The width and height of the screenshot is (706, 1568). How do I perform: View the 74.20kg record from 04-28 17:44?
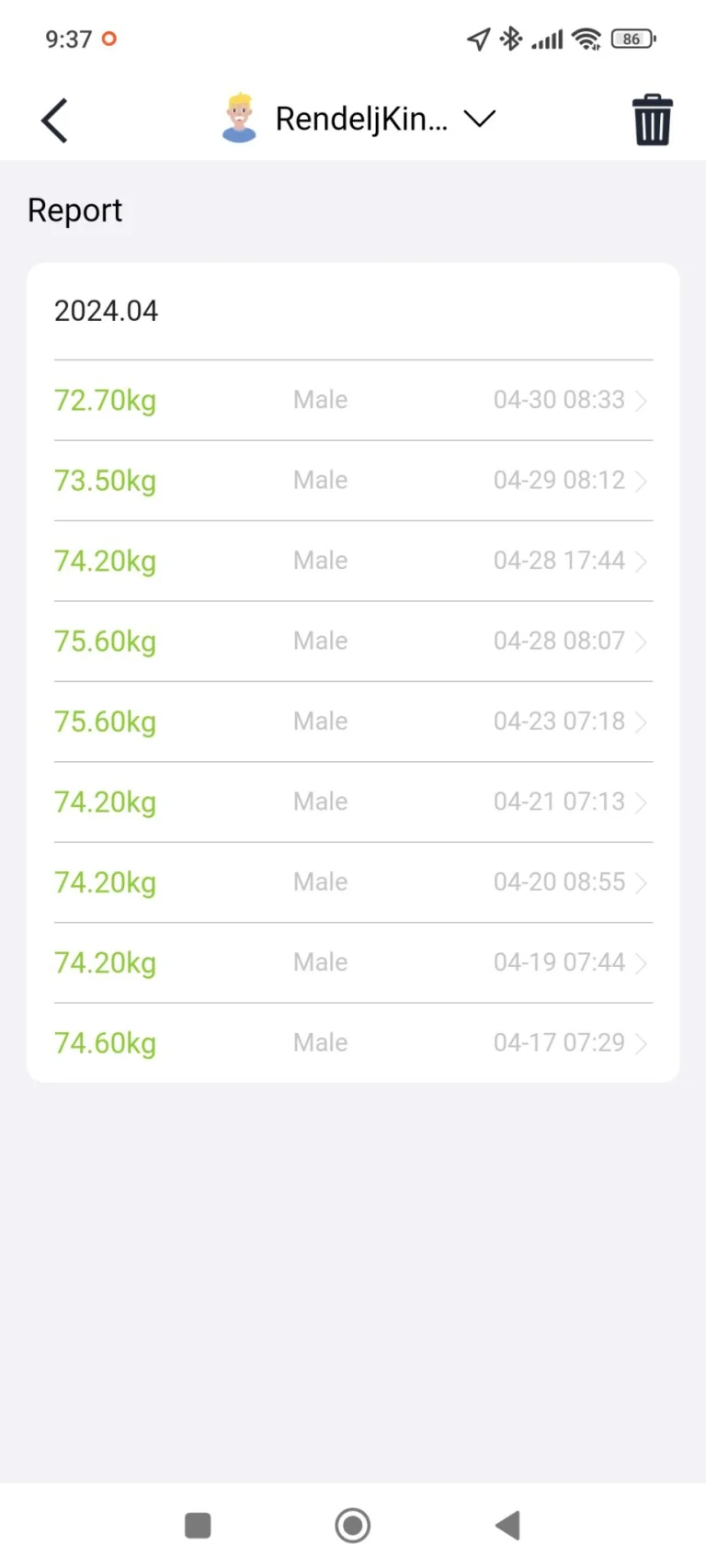click(353, 561)
